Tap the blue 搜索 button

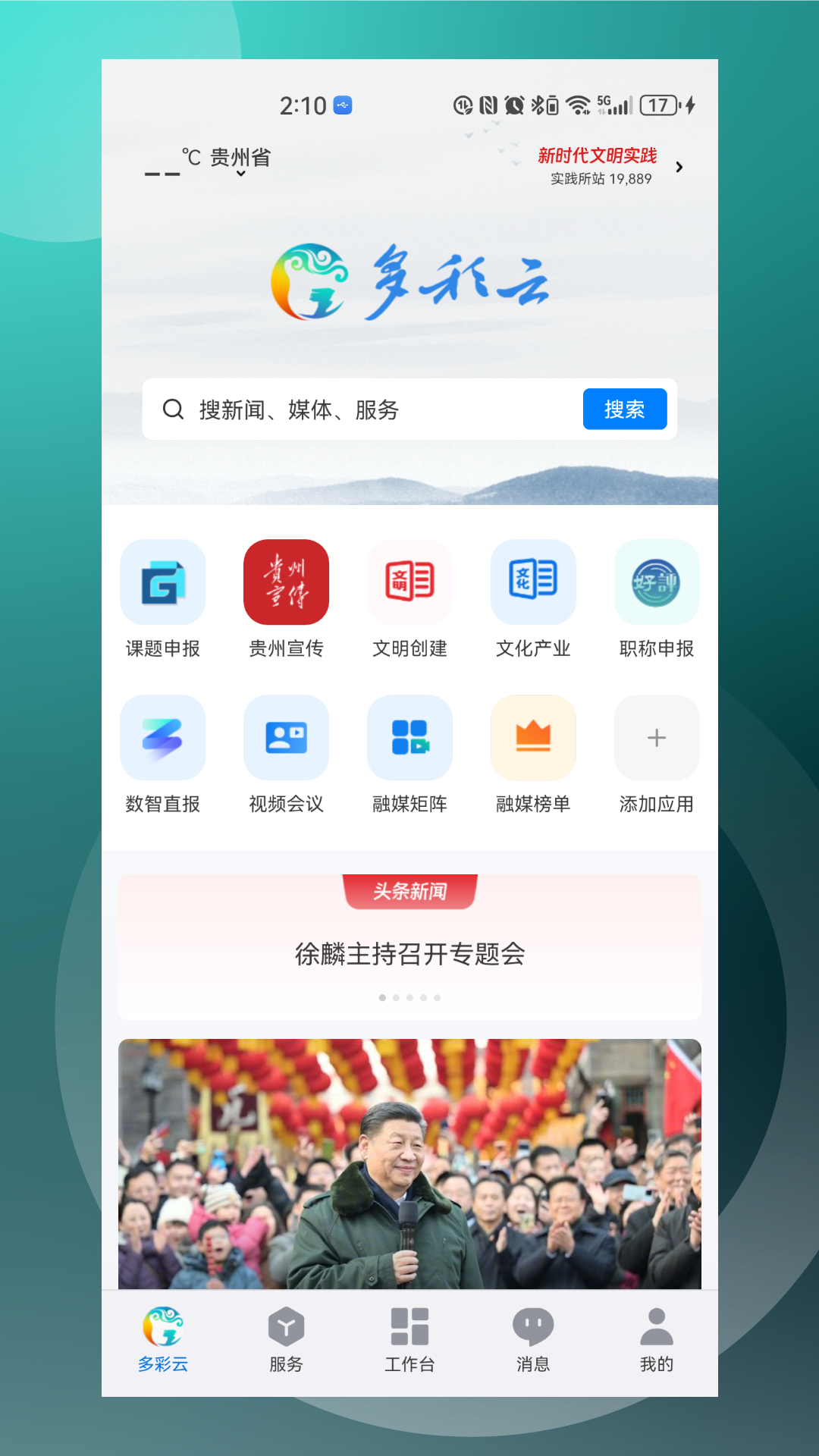click(x=625, y=409)
